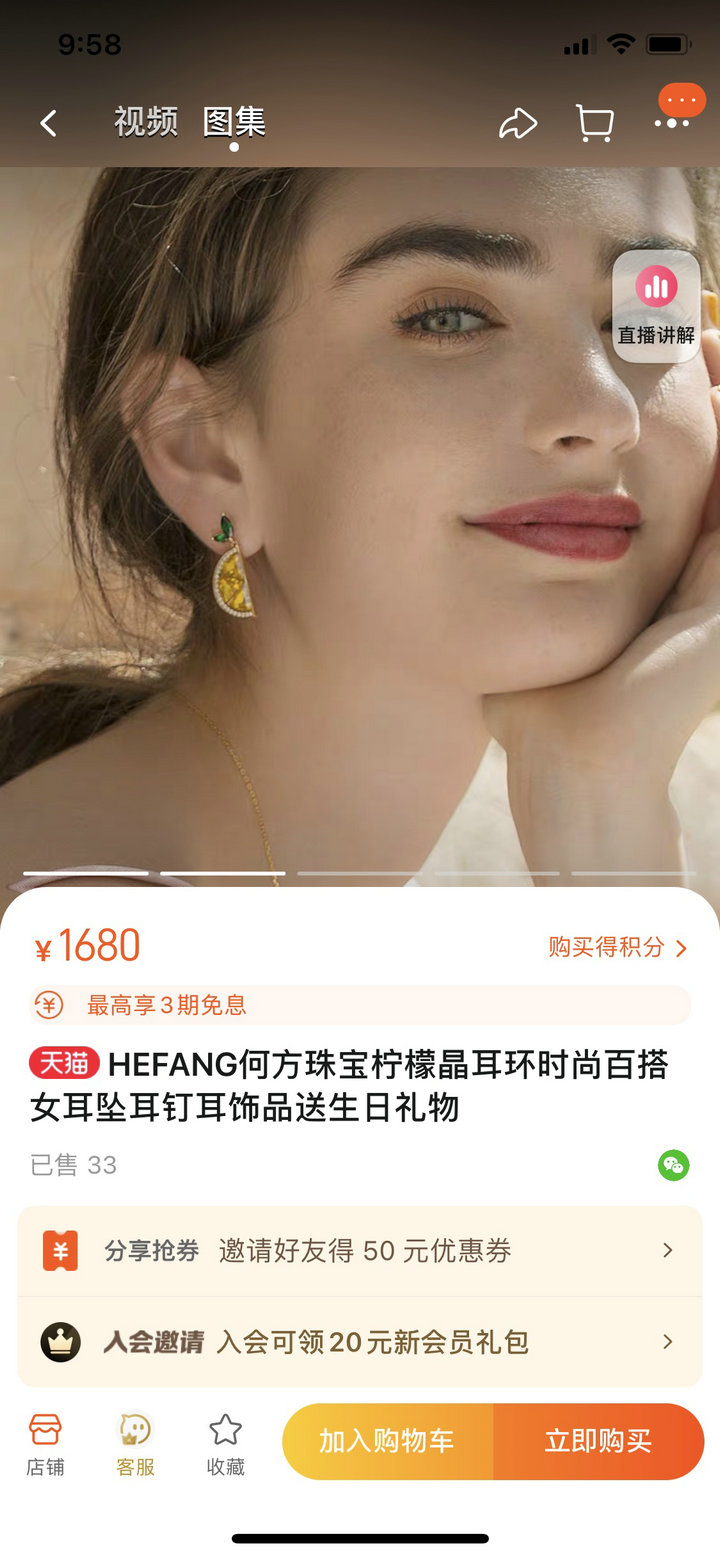The height and width of the screenshot is (1559, 720).
Task: Select the 图集 tab
Action: pyautogui.click(x=234, y=122)
